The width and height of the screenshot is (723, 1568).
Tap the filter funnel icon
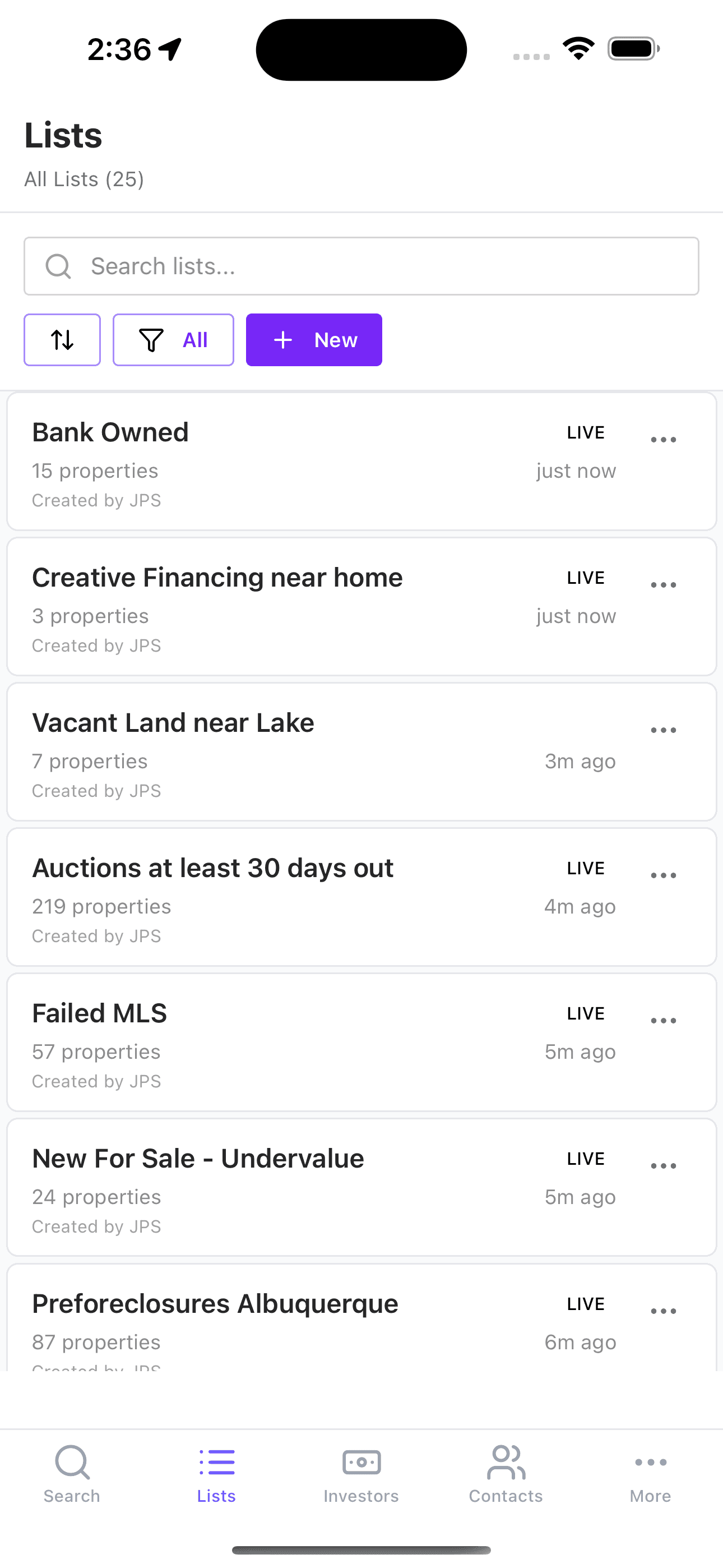click(x=152, y=340)
